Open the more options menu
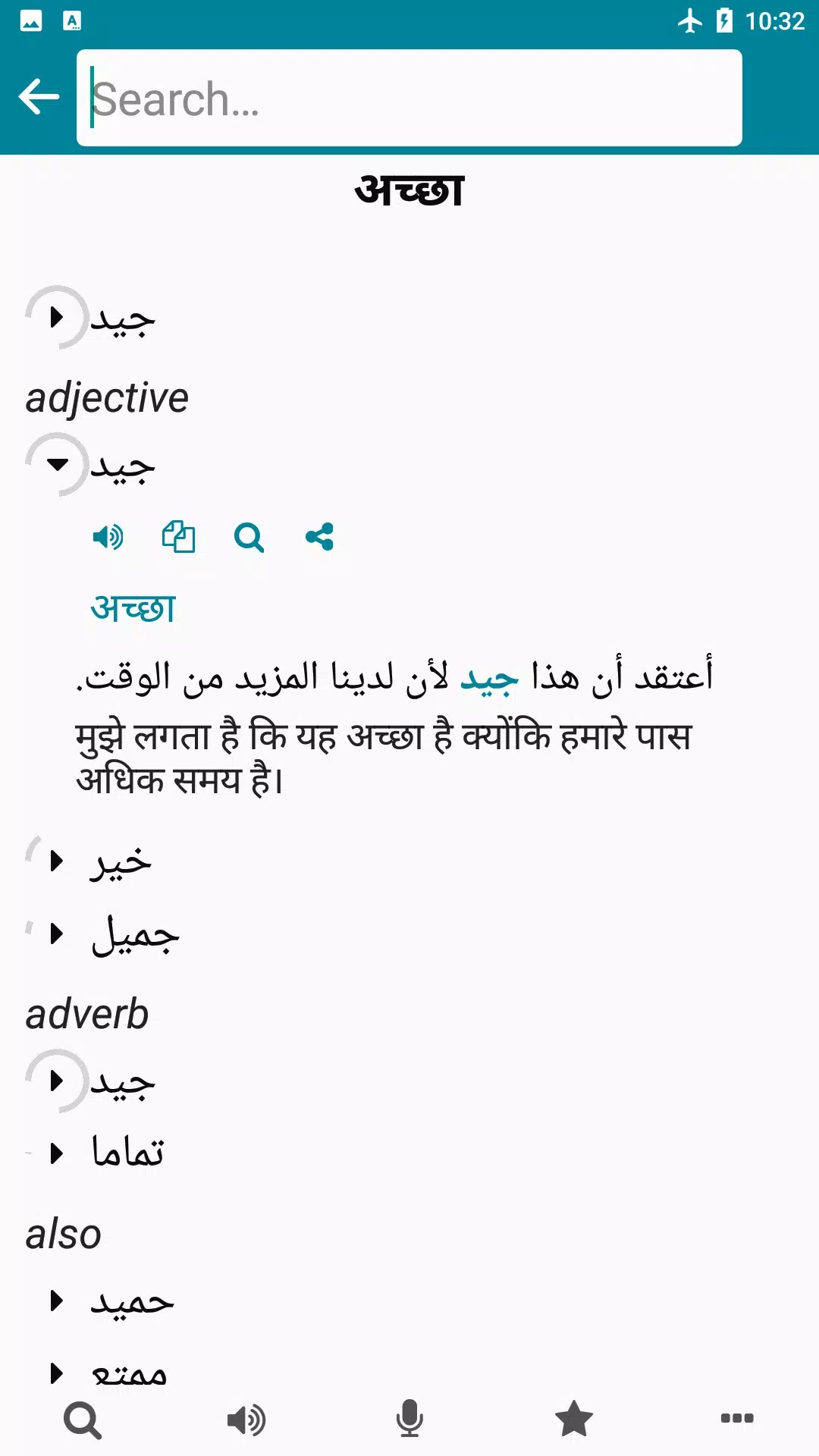 tap(736, 1418)
